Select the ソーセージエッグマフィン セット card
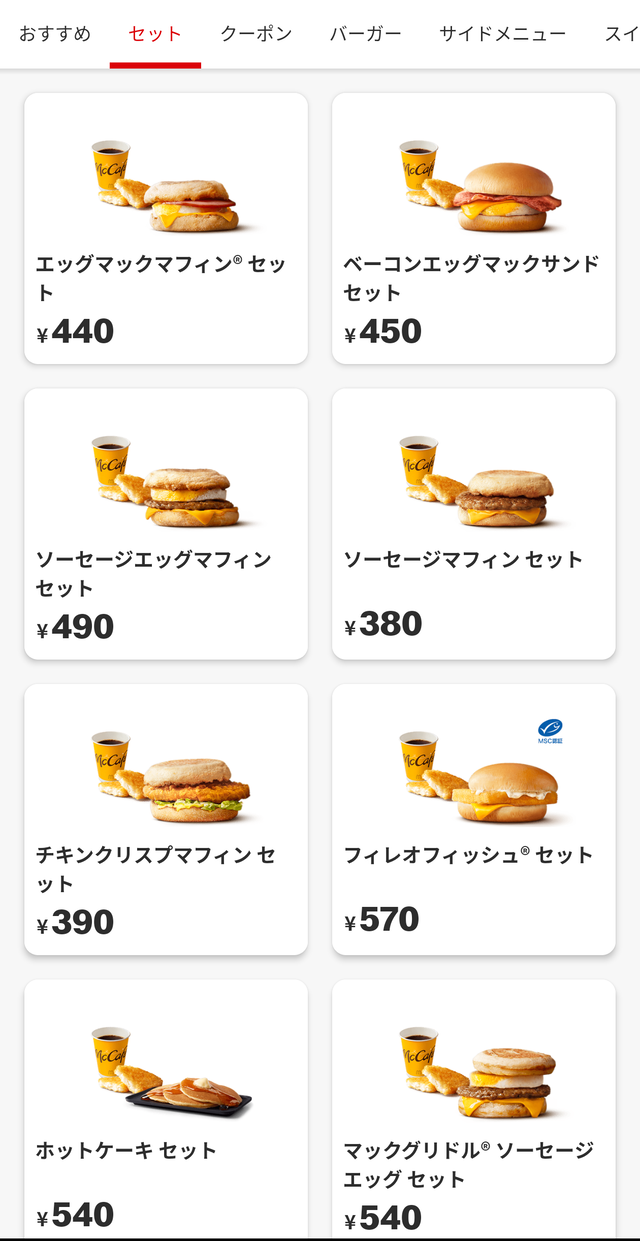Image resolution: width=640 pixels, height=1241 pixels. [x=166, y=524]
